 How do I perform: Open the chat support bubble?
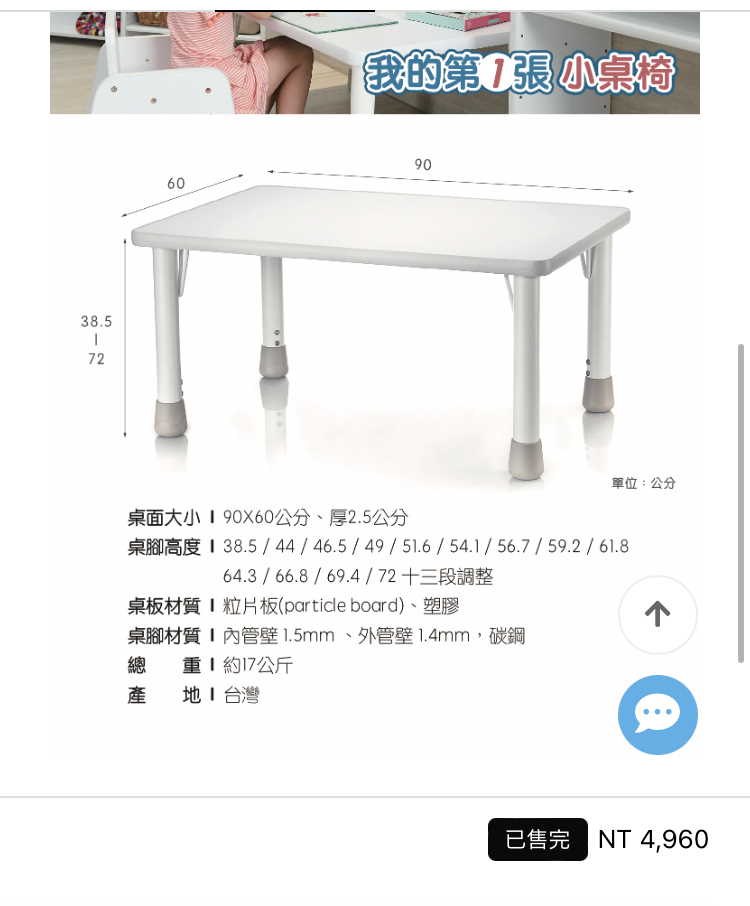click(x=657, y=714)
